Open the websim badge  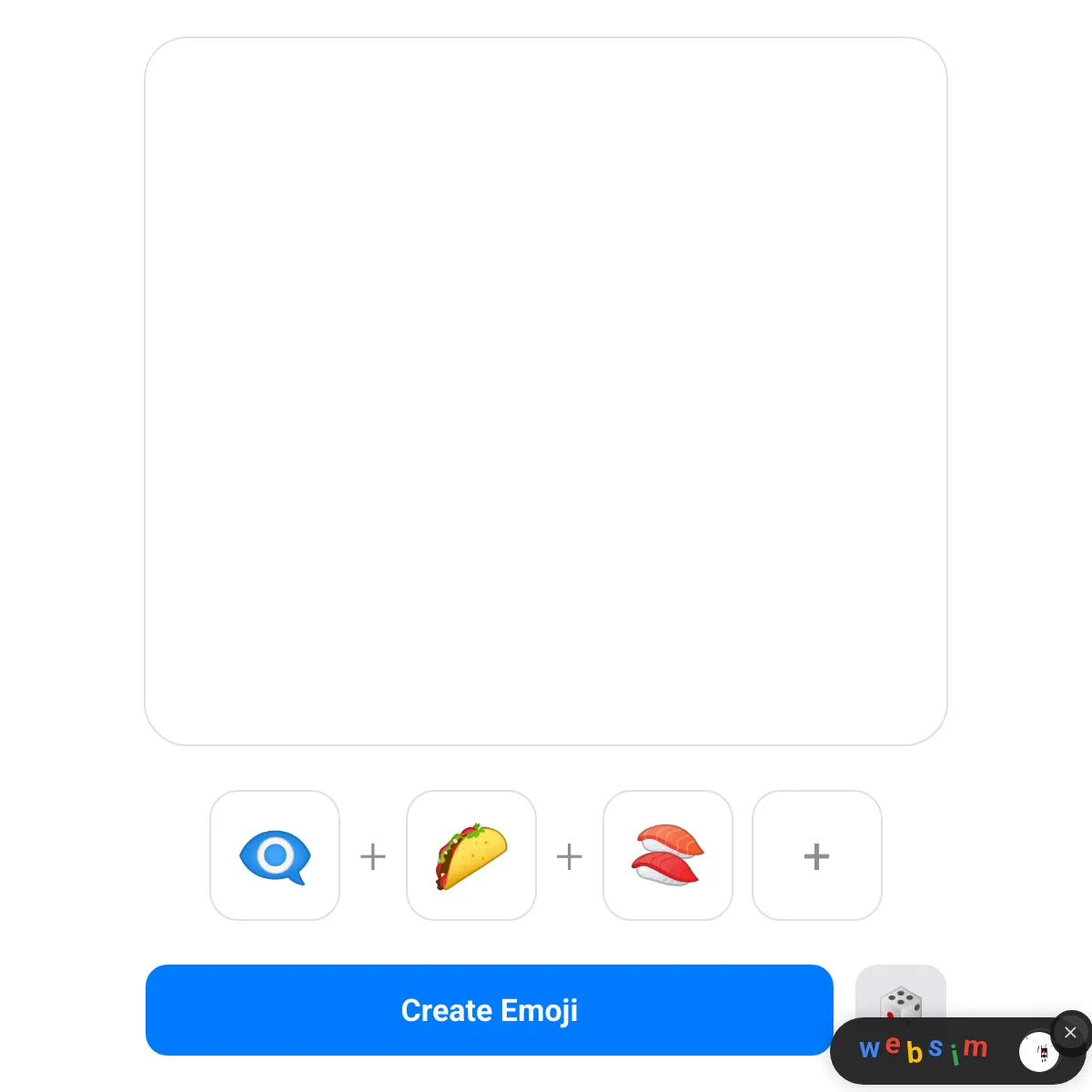pyautogui.click(x=946, y=1051)
